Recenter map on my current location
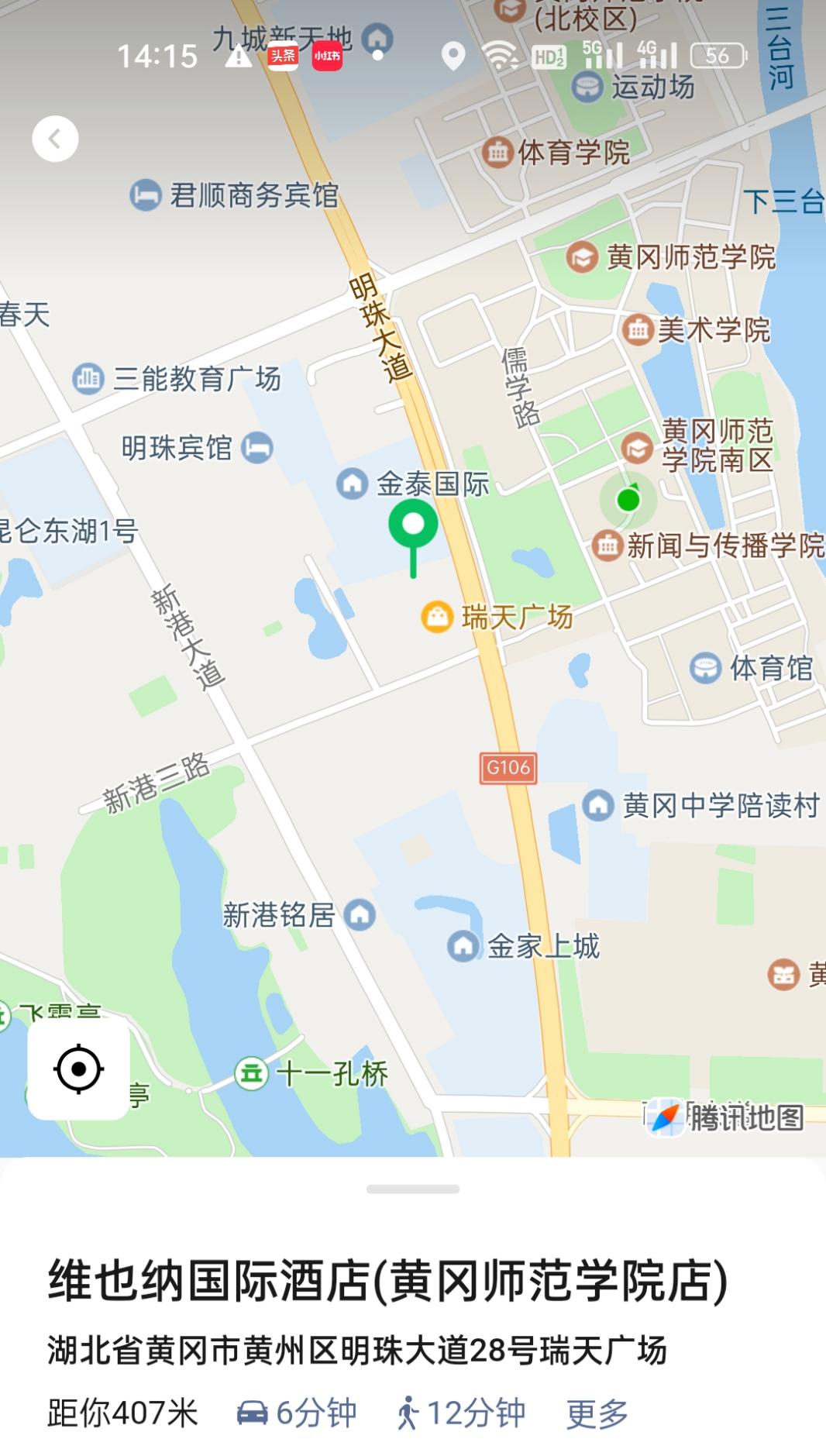Screen dimensions: 826x1456 point(78,1069)
